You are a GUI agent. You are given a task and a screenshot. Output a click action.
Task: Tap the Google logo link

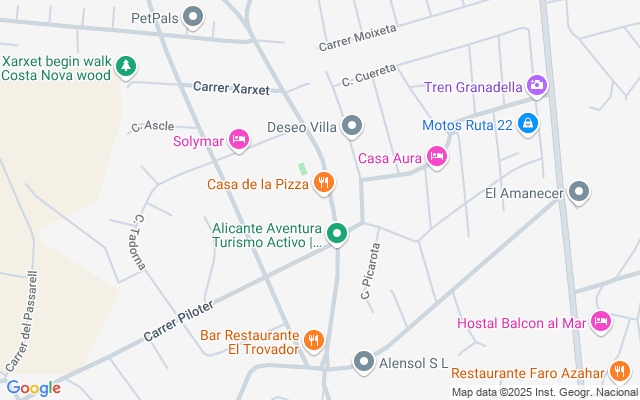coord(34,388)
